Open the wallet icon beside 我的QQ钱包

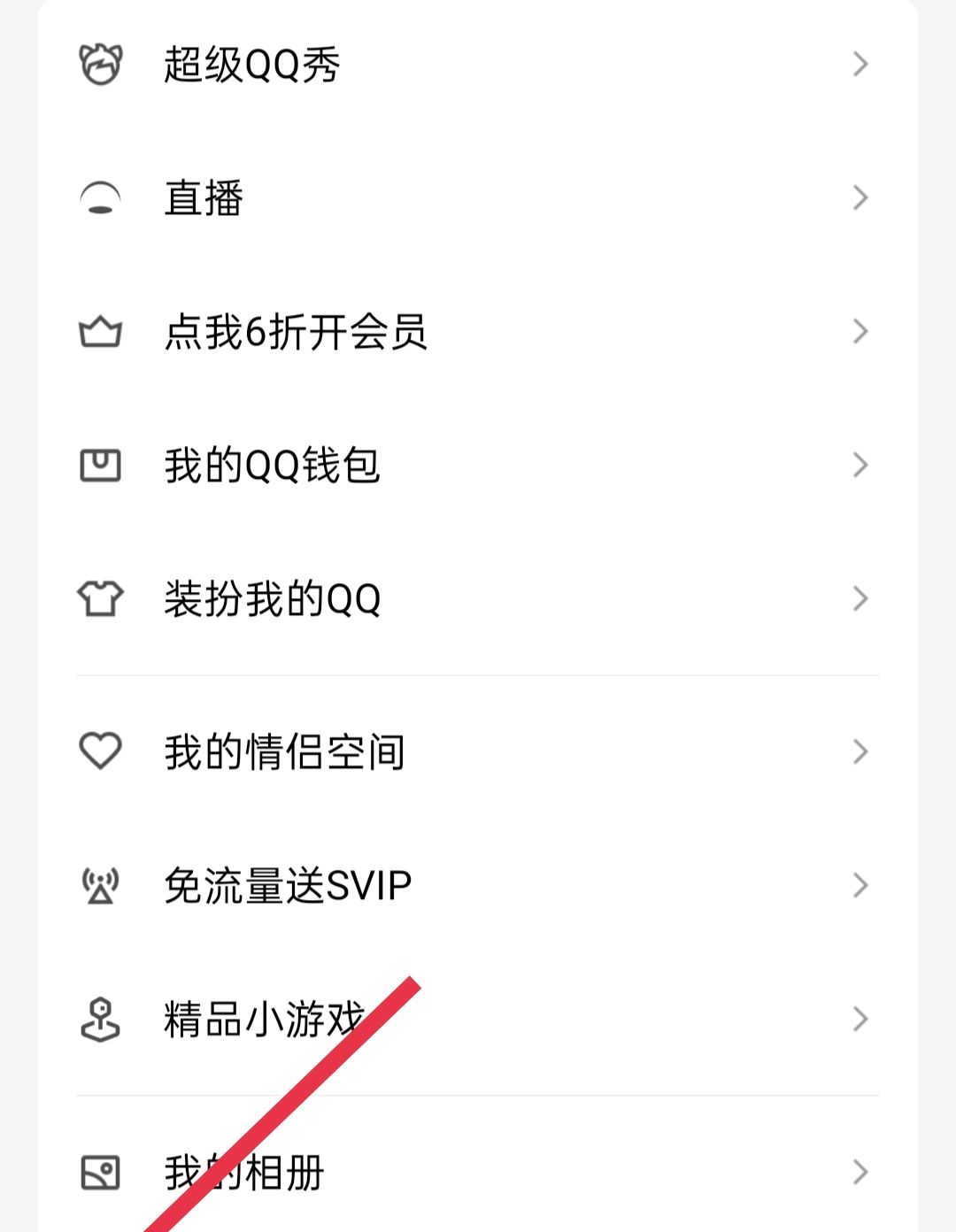click(x=101, y=466)
